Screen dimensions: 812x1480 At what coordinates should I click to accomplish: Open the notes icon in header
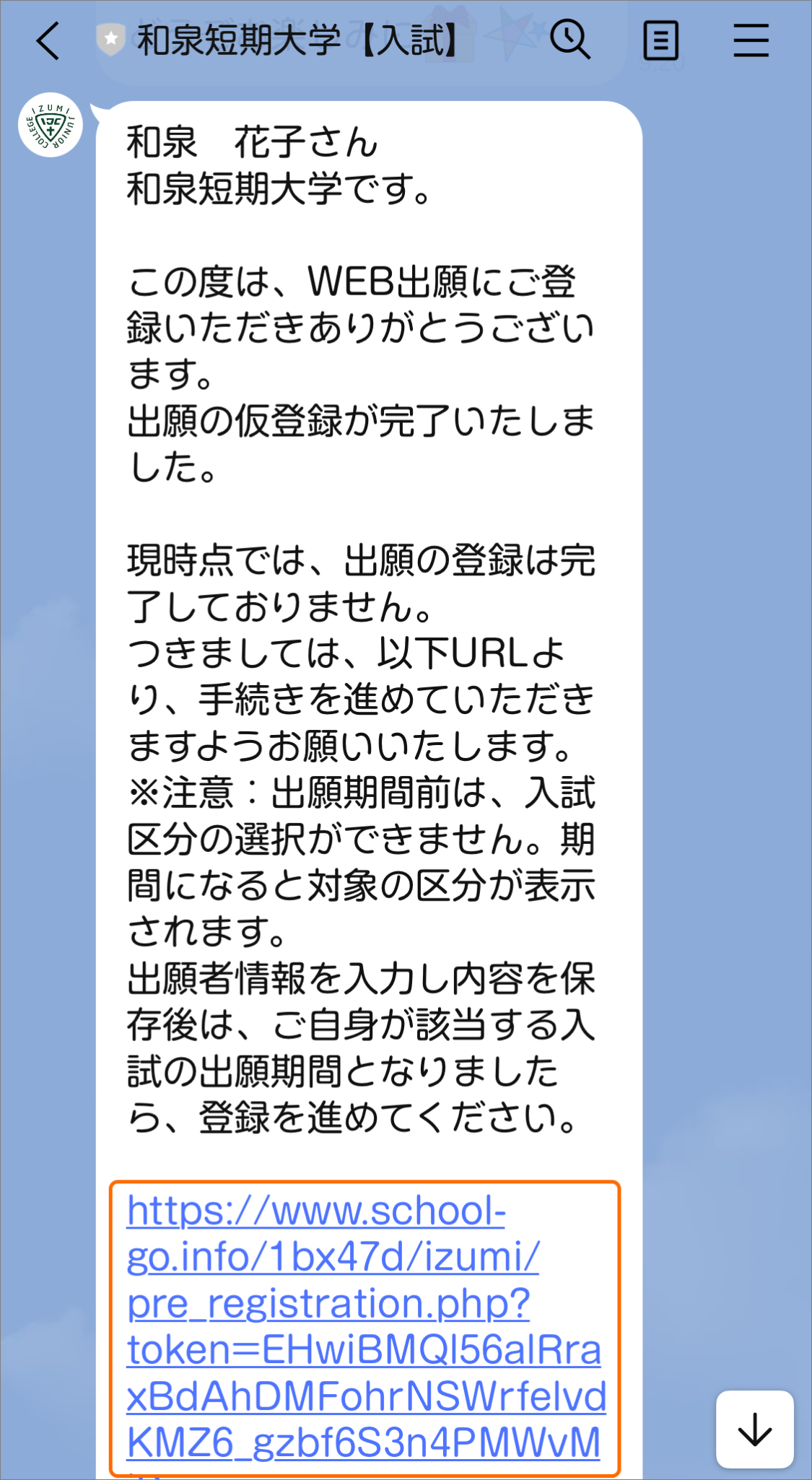coord(660,40)
